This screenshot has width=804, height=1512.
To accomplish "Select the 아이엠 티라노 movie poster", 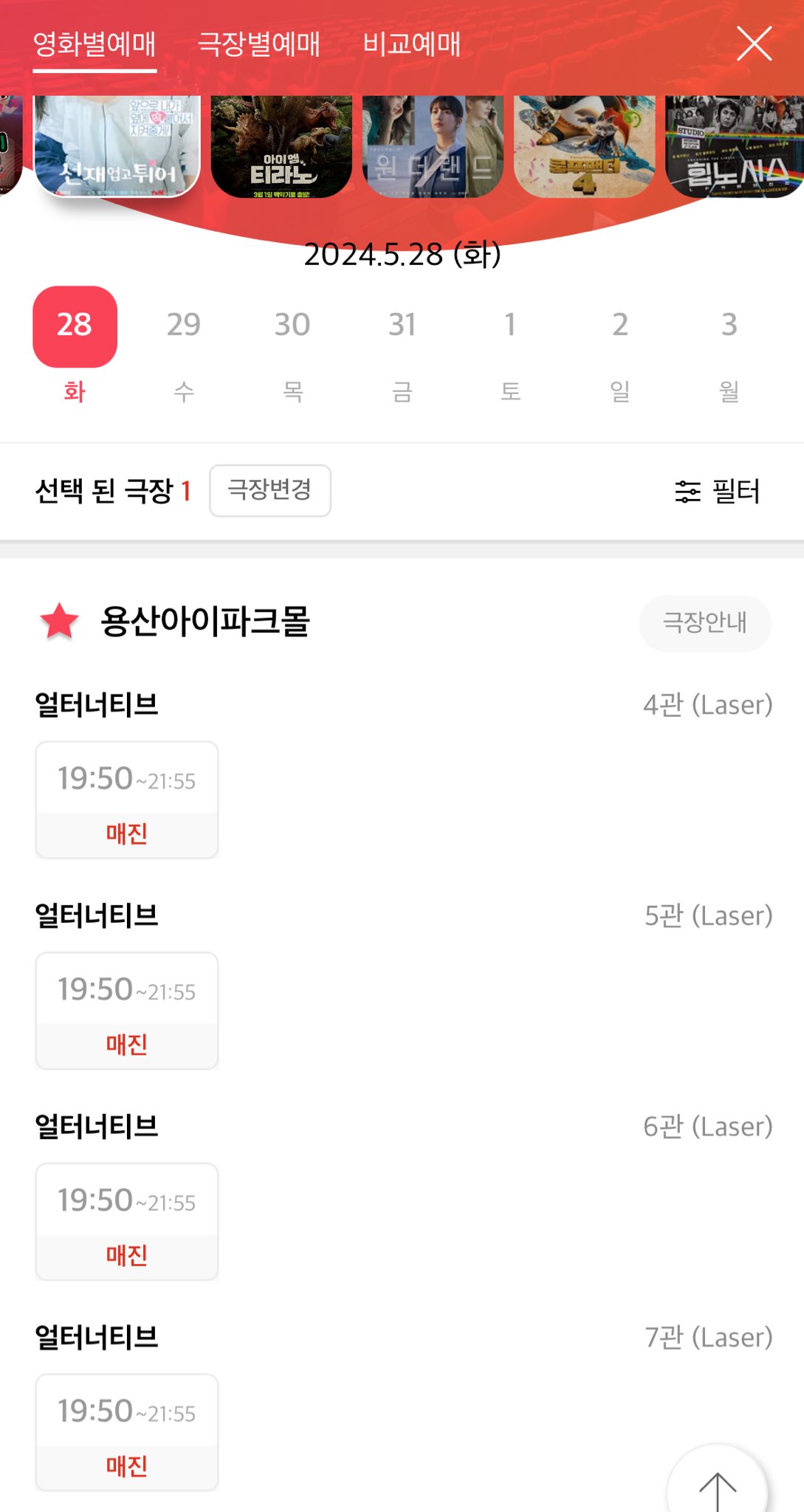I will click(281, 148).
